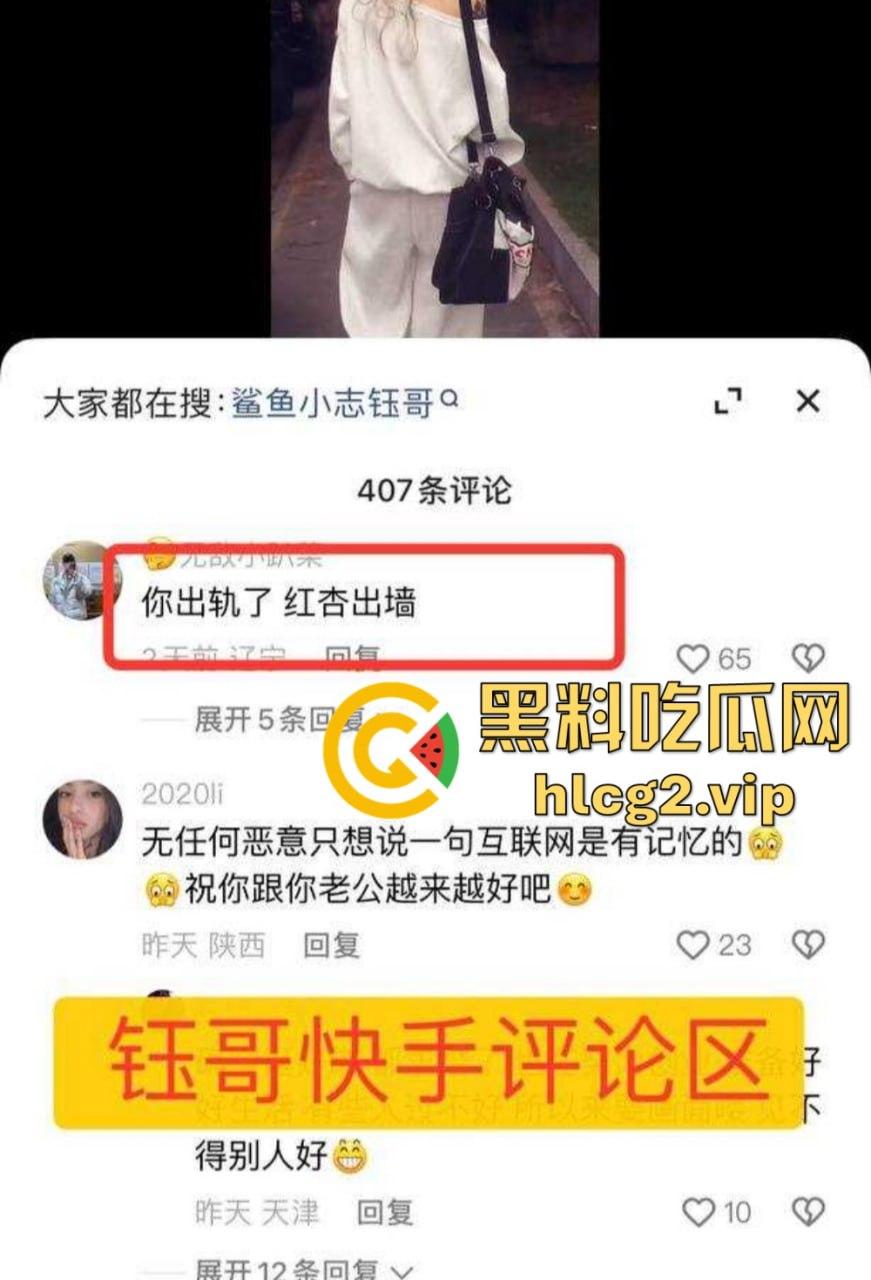The width and height of the screenshot is (871, 1280).
Task: Search the suggested term 鲨鱼小志钰哥
Action: (334, 404)
